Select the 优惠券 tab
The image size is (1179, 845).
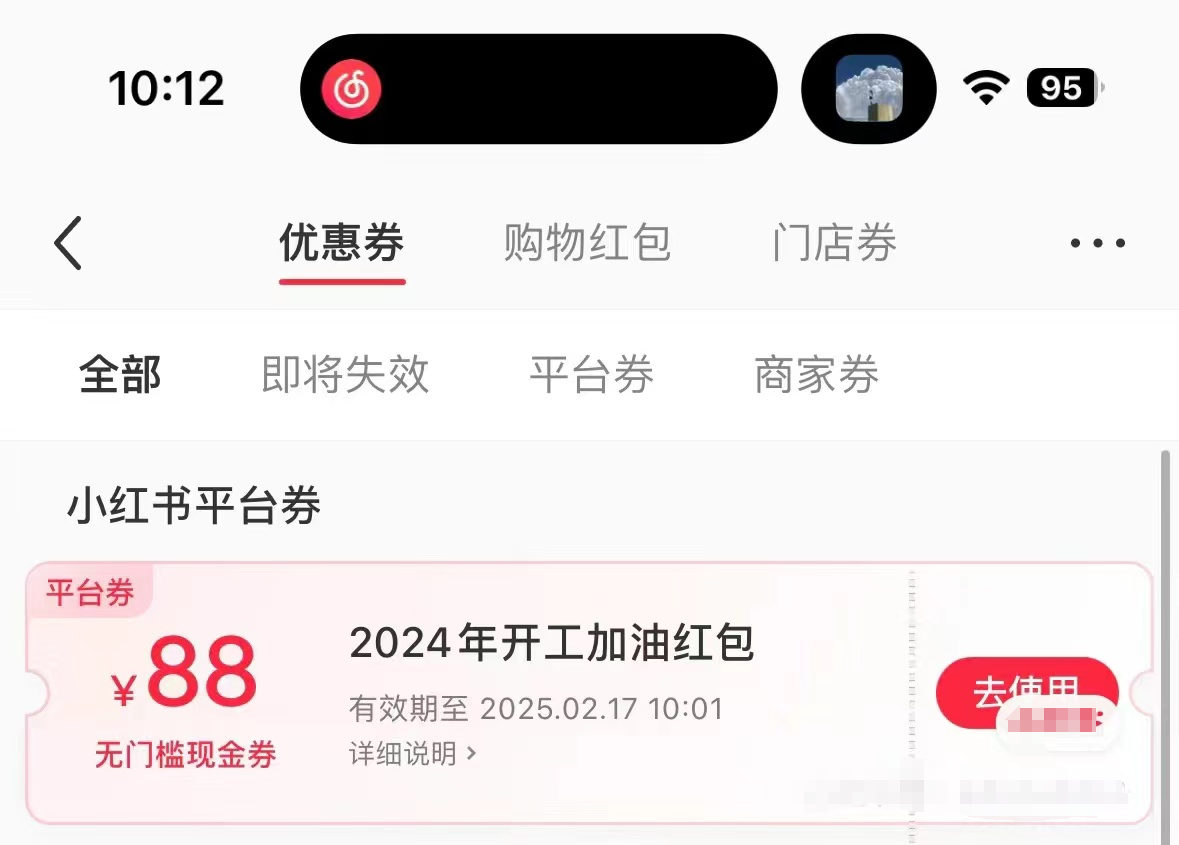pos(342,243)
